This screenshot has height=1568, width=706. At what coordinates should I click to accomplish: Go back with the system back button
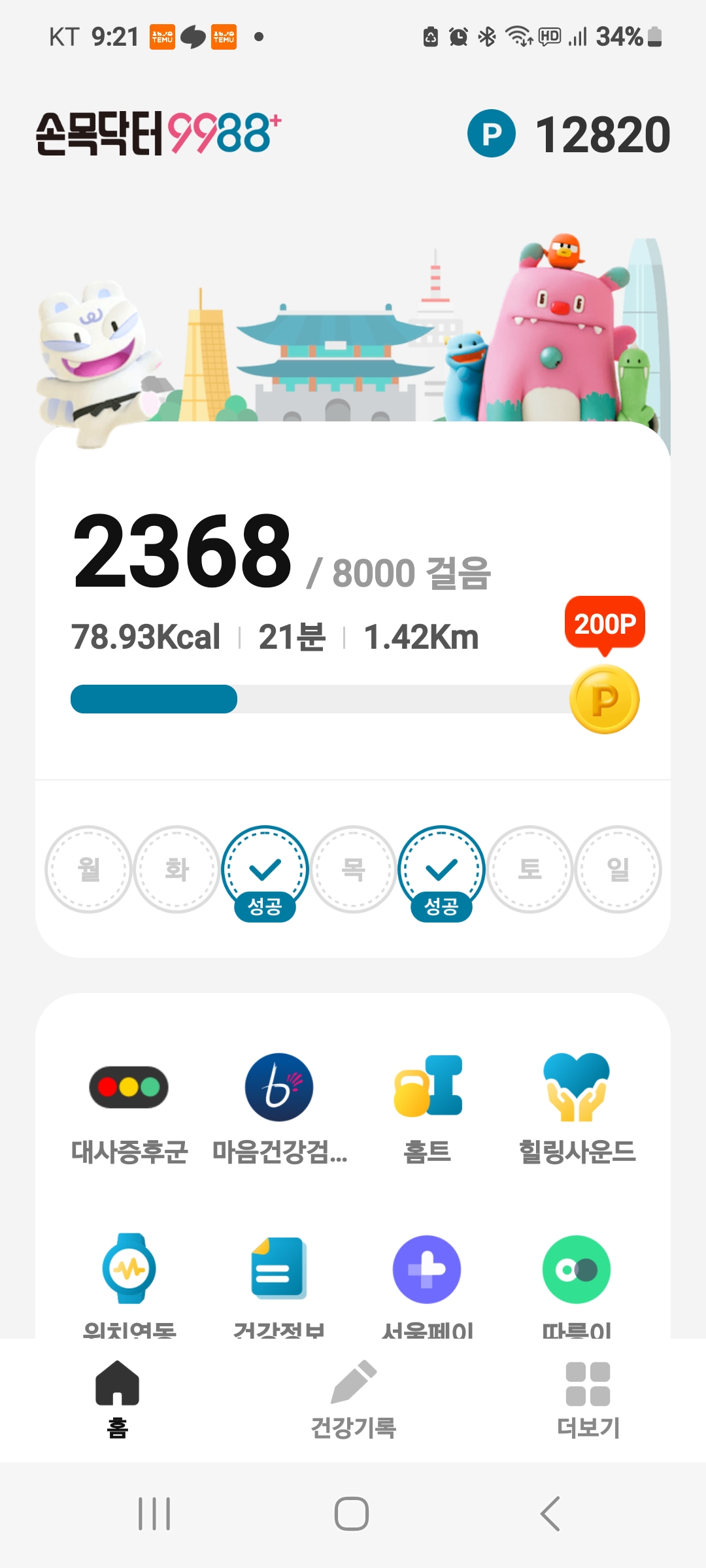(x=550, y=1513)
